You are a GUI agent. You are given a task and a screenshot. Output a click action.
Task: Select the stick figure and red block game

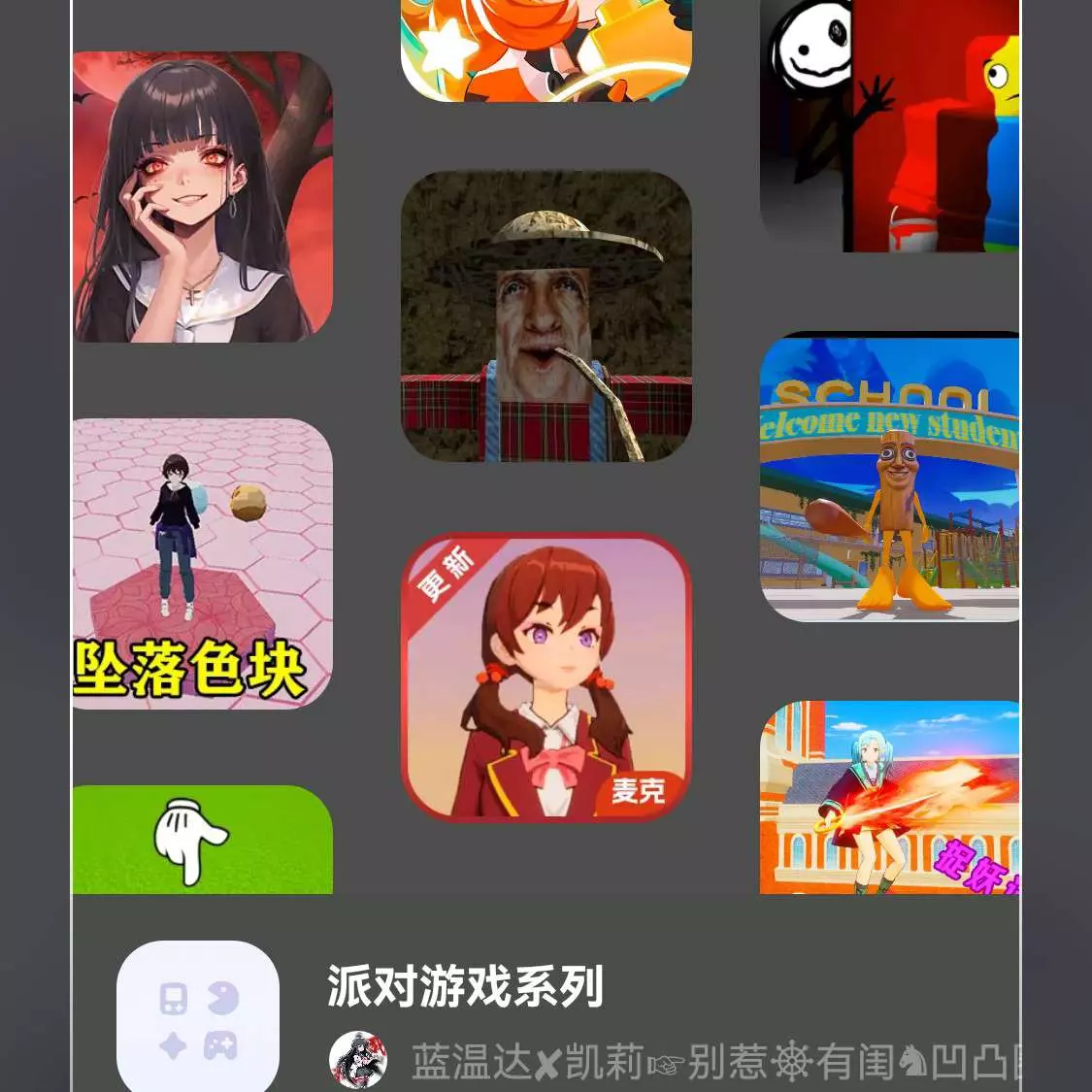pos(889,126)
